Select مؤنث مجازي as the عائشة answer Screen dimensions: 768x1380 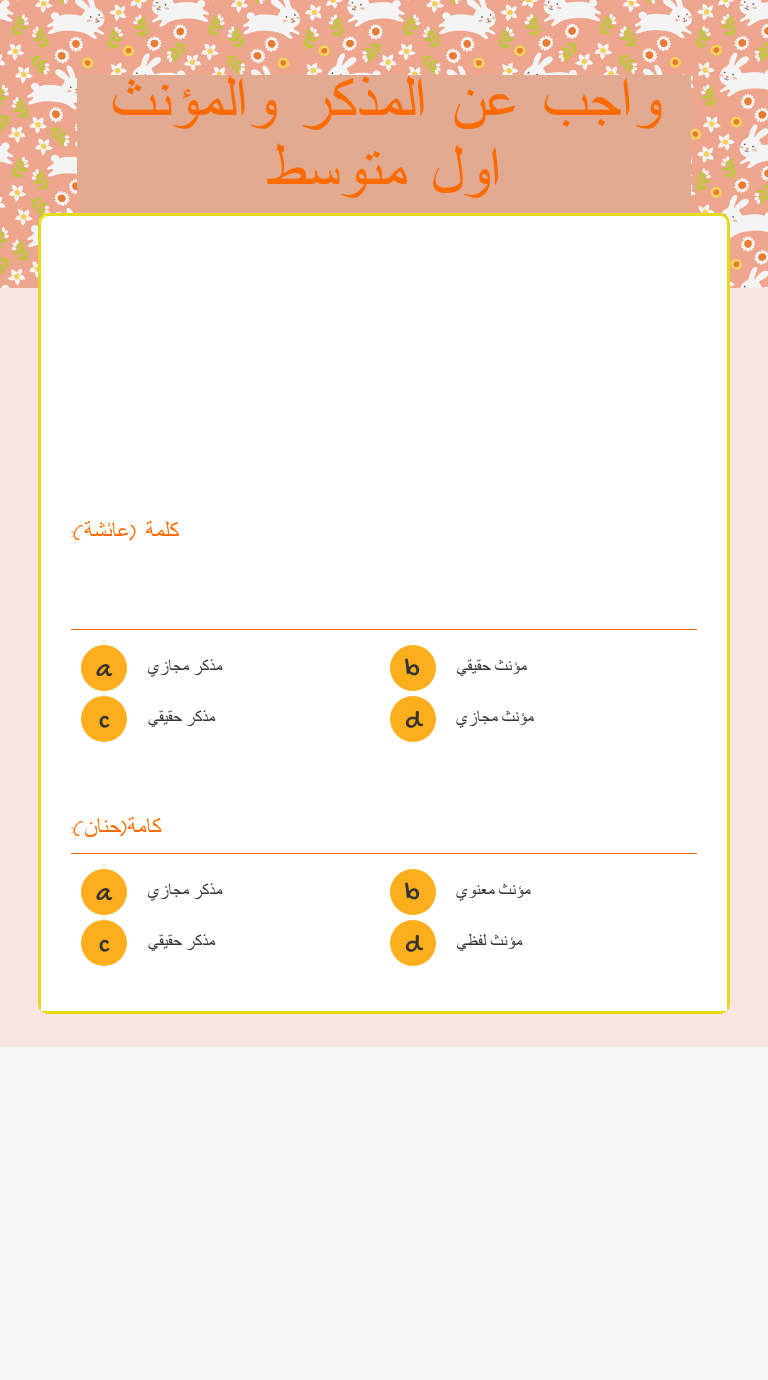pyautogui.click(x=413, y=719)
